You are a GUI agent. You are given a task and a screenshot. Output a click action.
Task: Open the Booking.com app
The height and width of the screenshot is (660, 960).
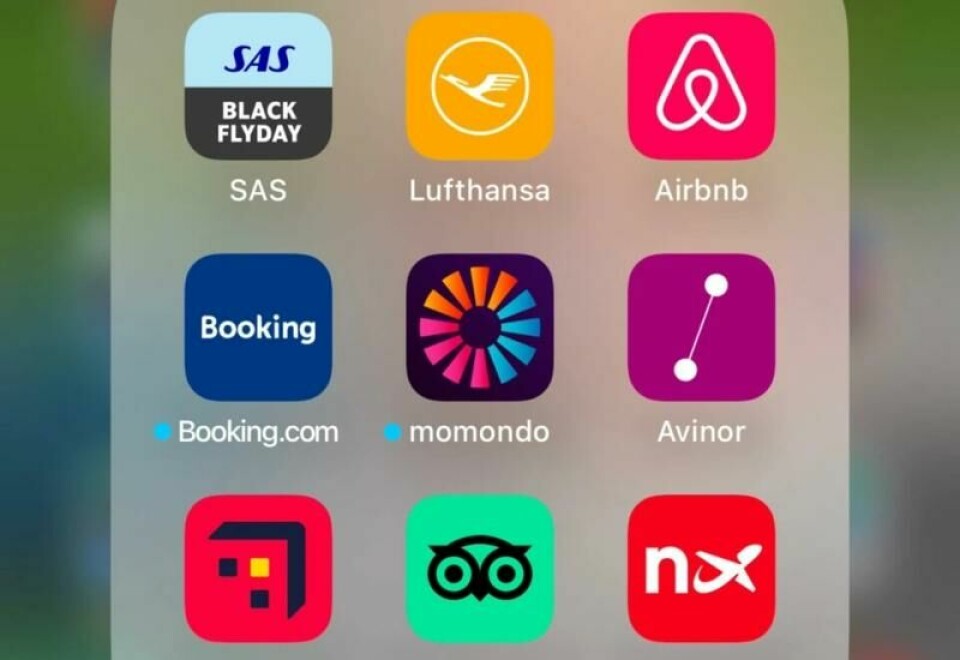[258, 327]
